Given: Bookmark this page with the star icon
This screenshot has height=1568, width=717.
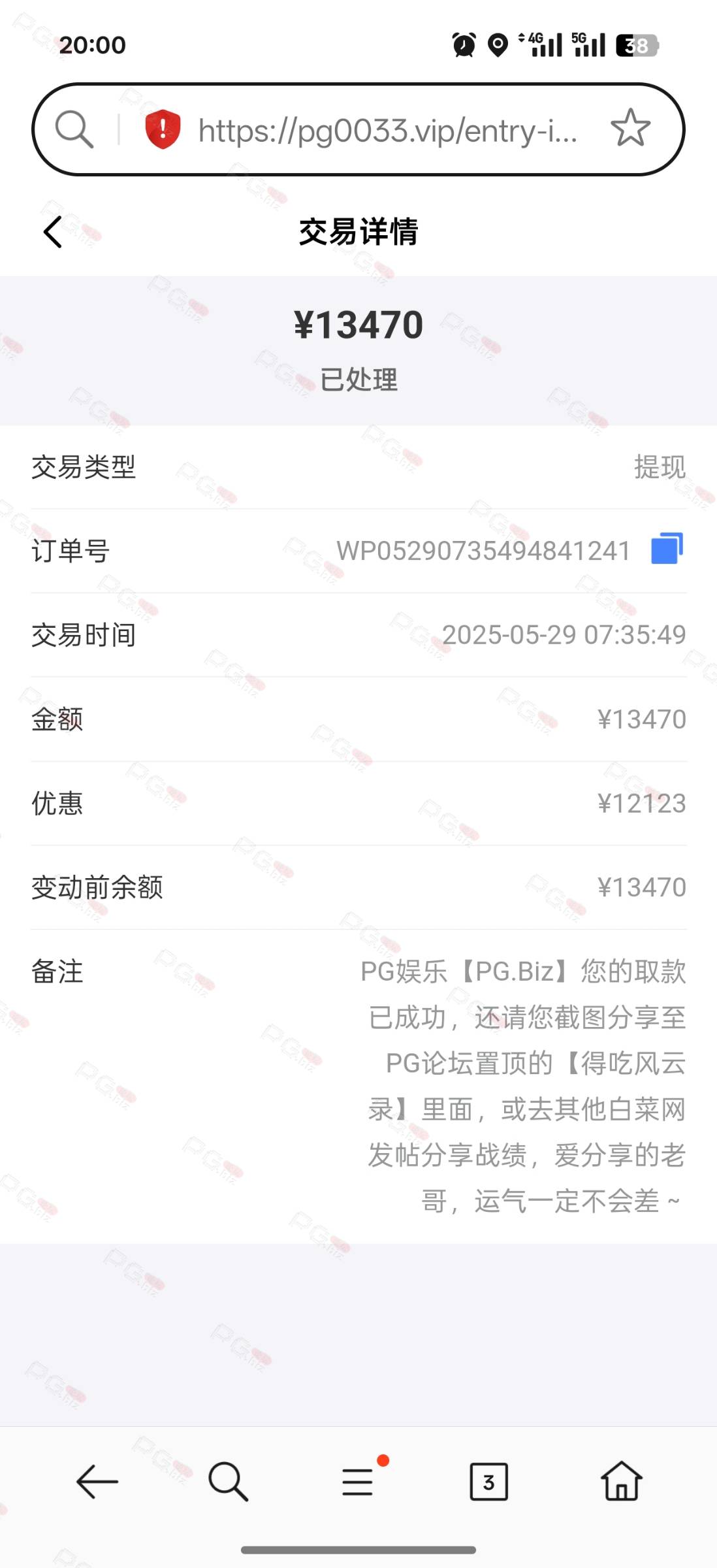Looking at the screenshot, I should (x=630, y=128).
